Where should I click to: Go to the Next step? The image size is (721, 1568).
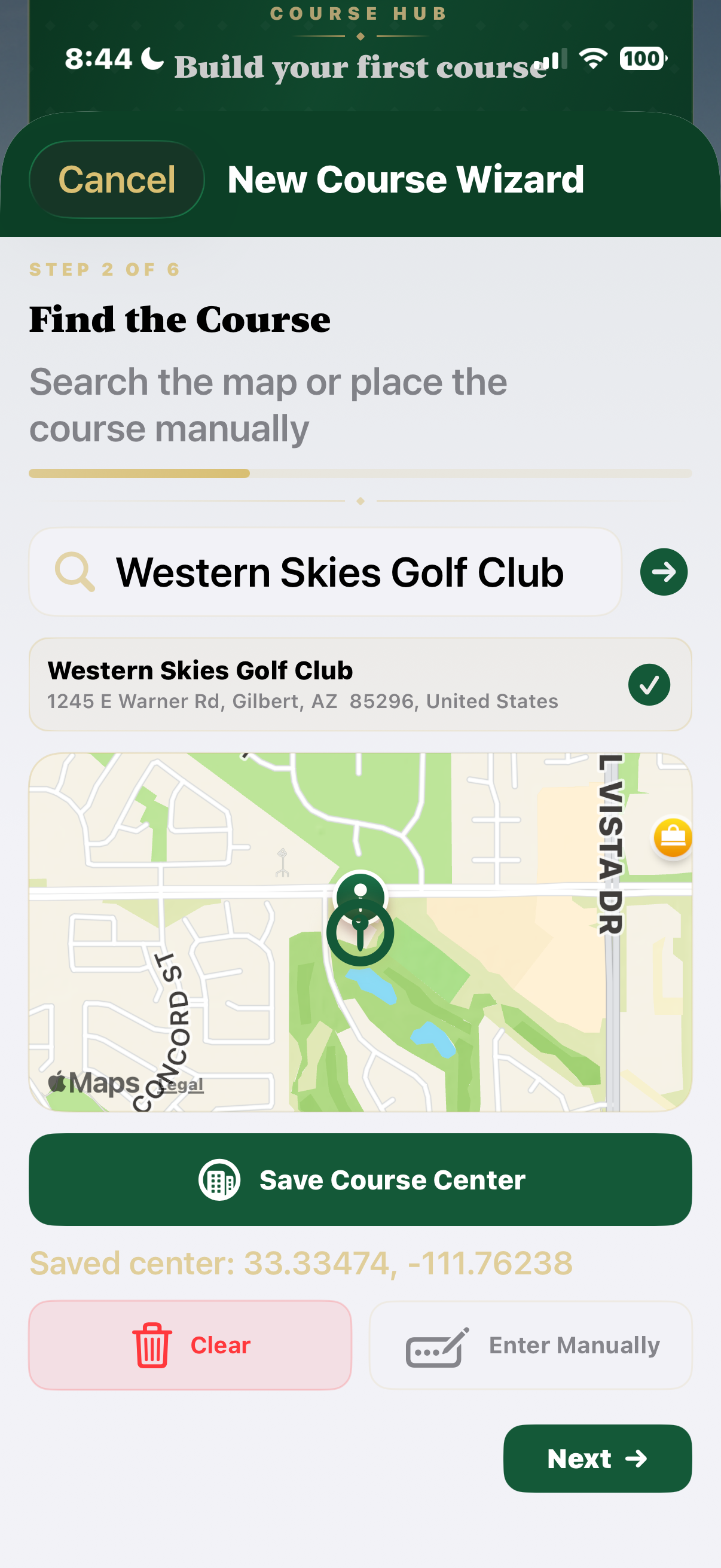[597, 1458]
